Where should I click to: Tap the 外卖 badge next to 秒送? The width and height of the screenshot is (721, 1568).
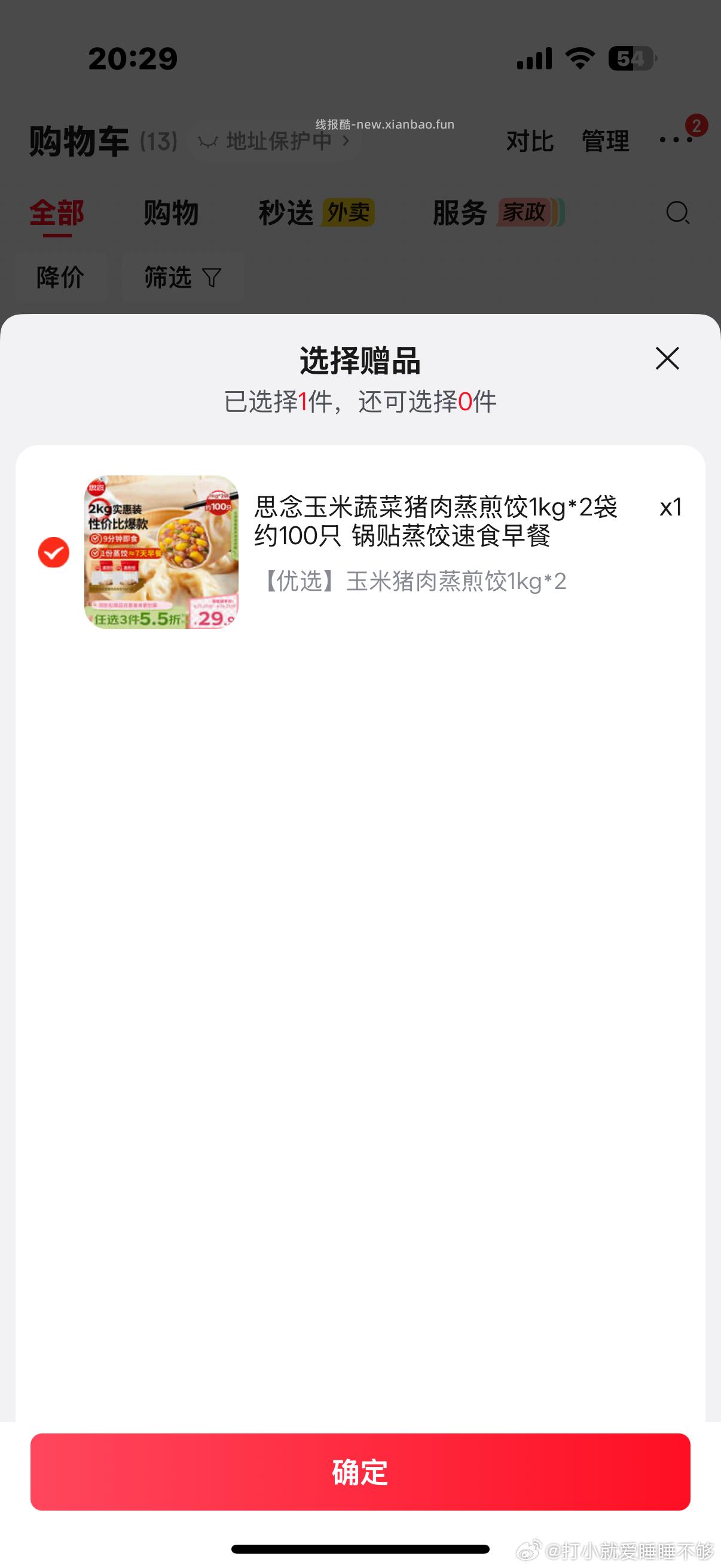point(346,213)
